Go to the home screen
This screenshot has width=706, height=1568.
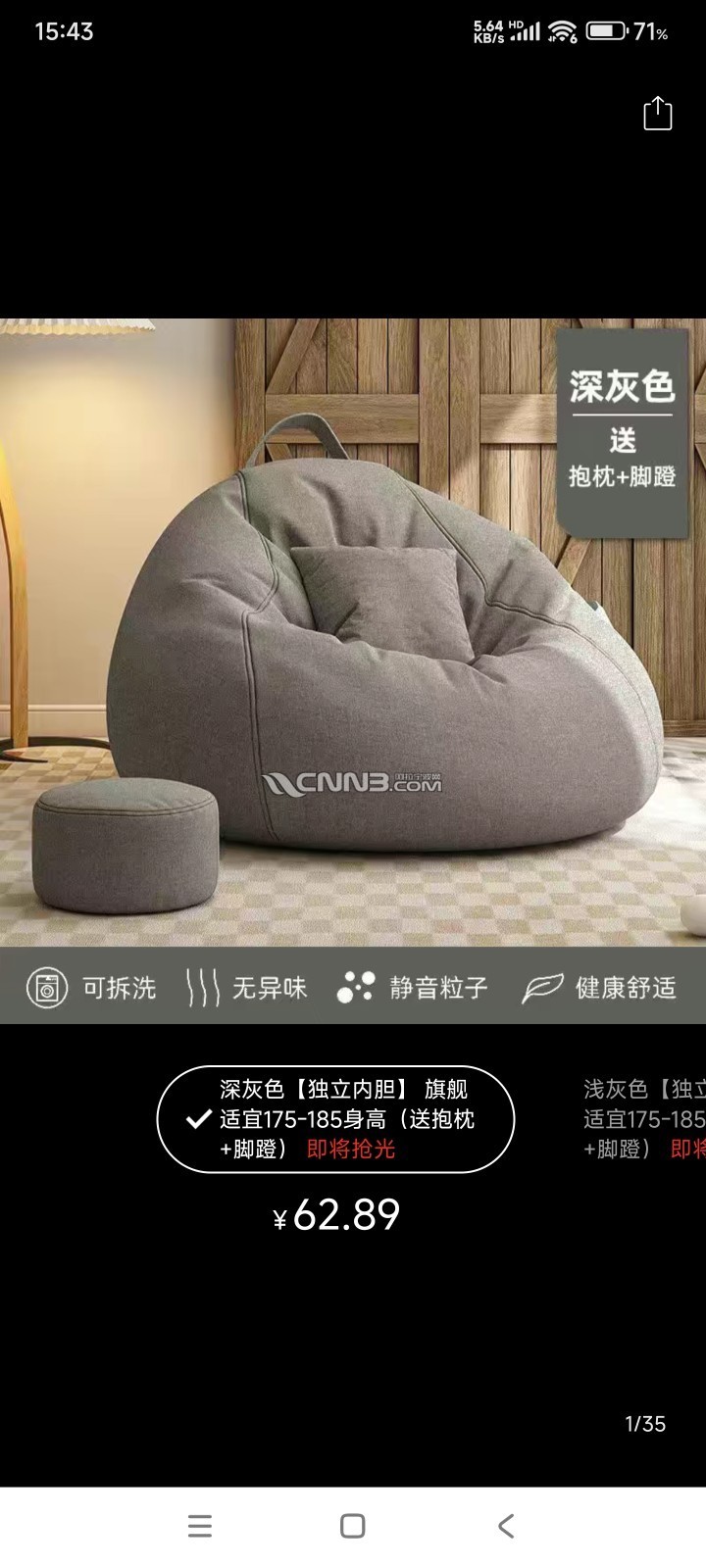pyautogui.click(x=353, y=1526)
